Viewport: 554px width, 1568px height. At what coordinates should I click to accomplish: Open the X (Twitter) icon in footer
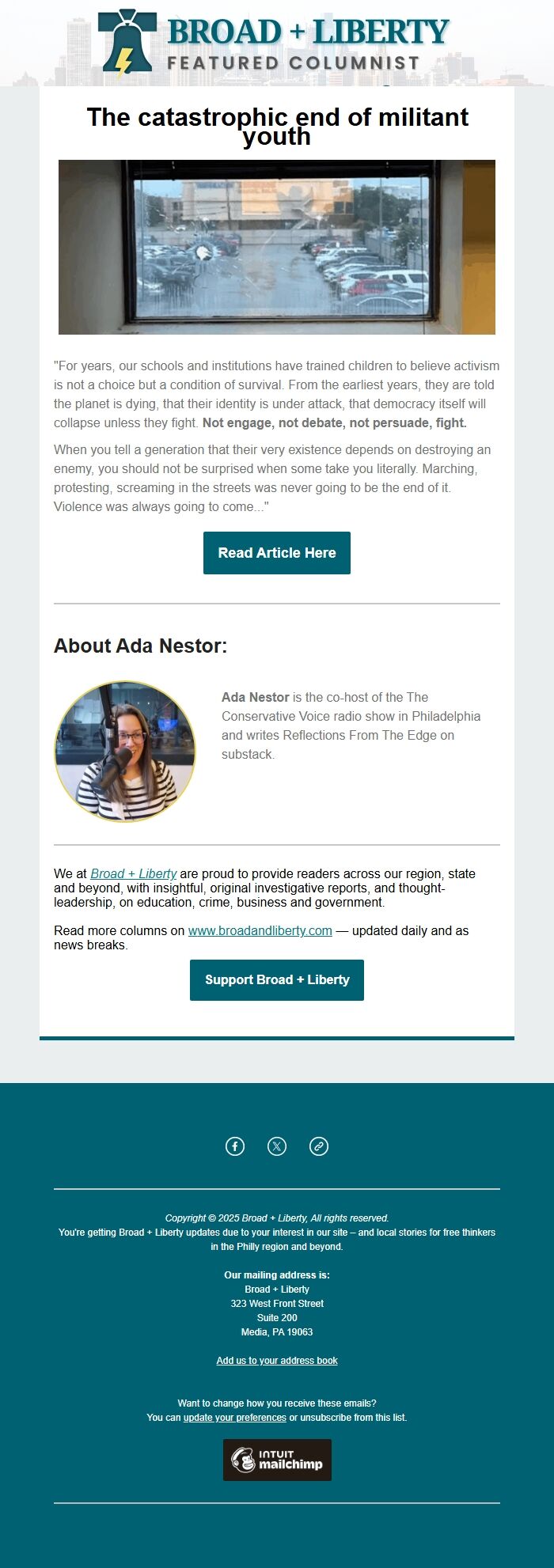277,1146
